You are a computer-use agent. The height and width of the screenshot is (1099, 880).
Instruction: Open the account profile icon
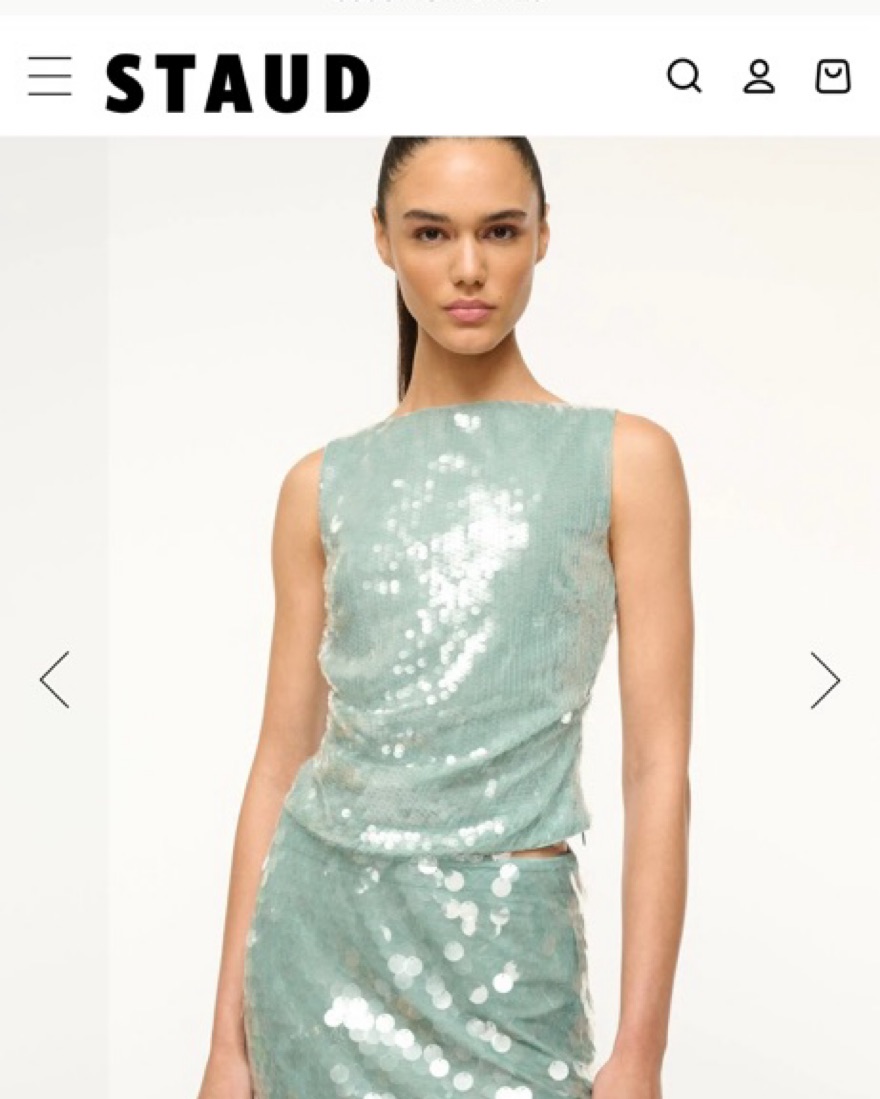(759, 76)
